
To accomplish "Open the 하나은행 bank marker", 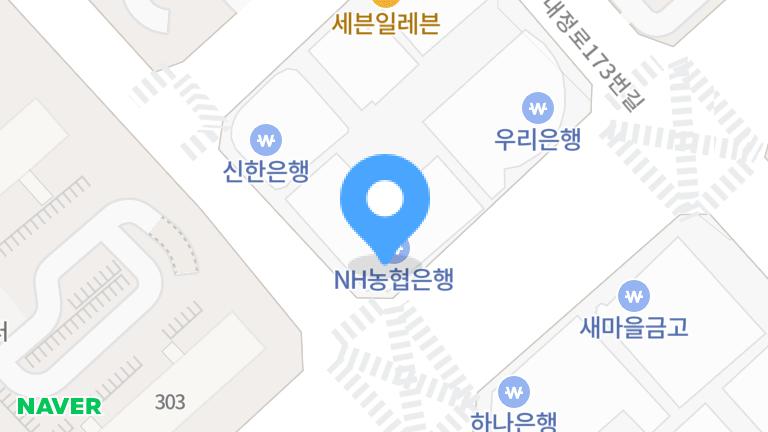I will coord(514,391).
